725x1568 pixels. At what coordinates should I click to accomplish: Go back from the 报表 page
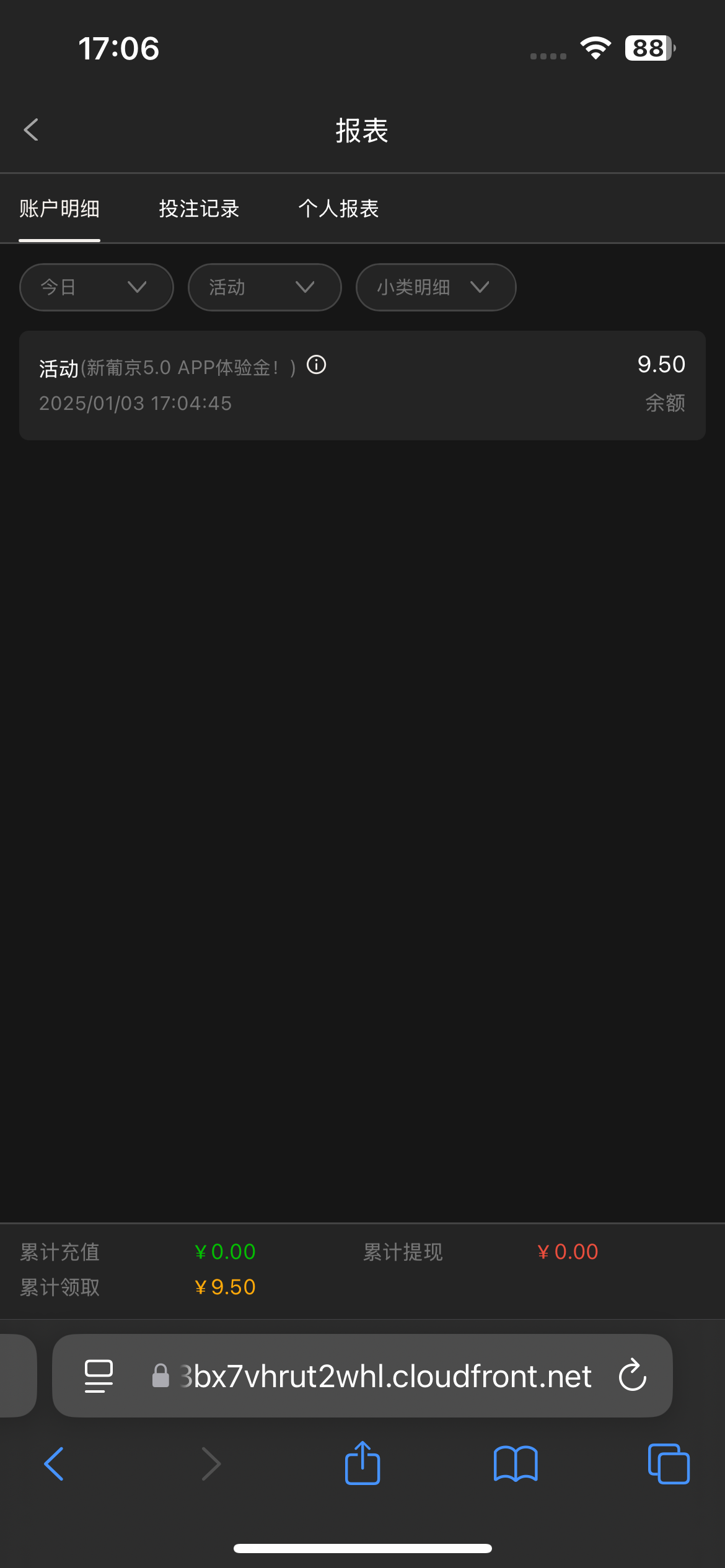(31, 130)
